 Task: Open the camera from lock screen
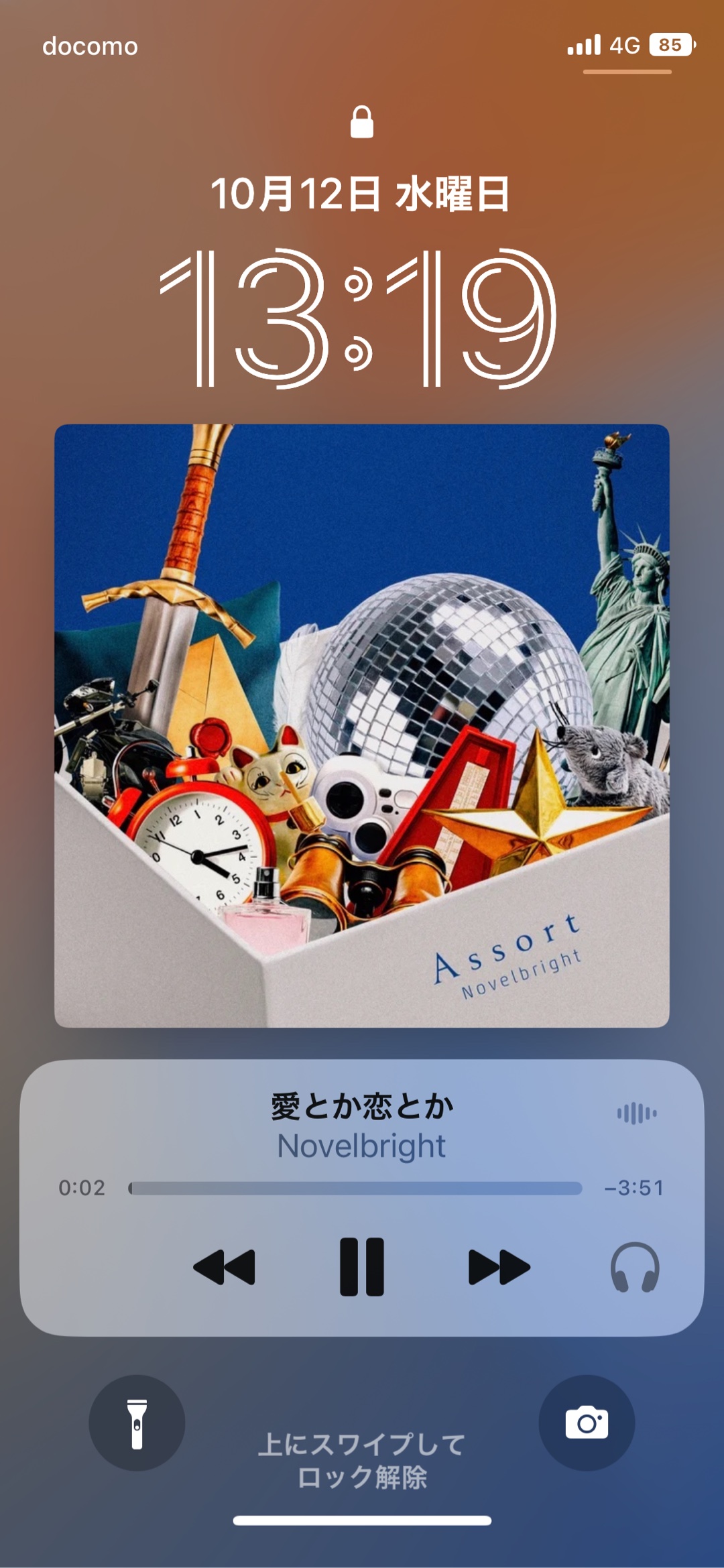point(587,1423)
